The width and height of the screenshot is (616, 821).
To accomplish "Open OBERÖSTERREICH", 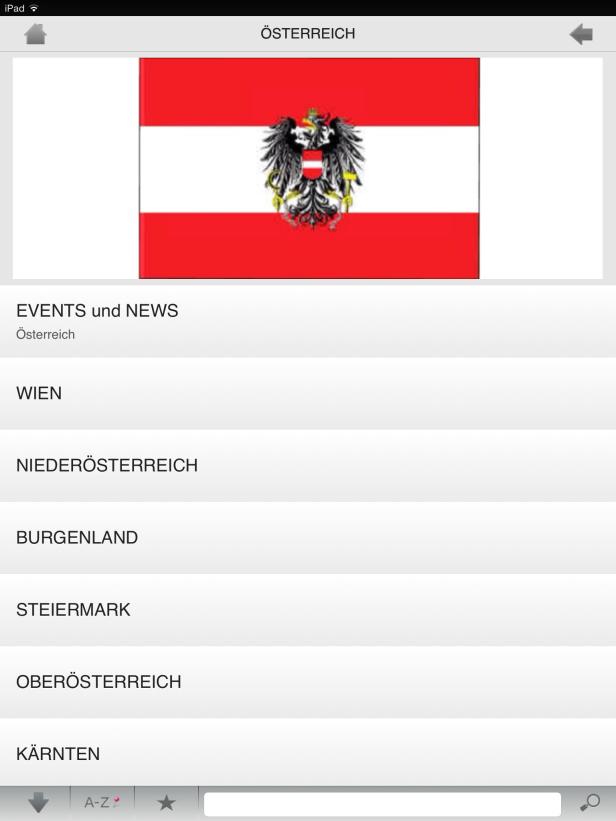I will [x=308, y=681].
